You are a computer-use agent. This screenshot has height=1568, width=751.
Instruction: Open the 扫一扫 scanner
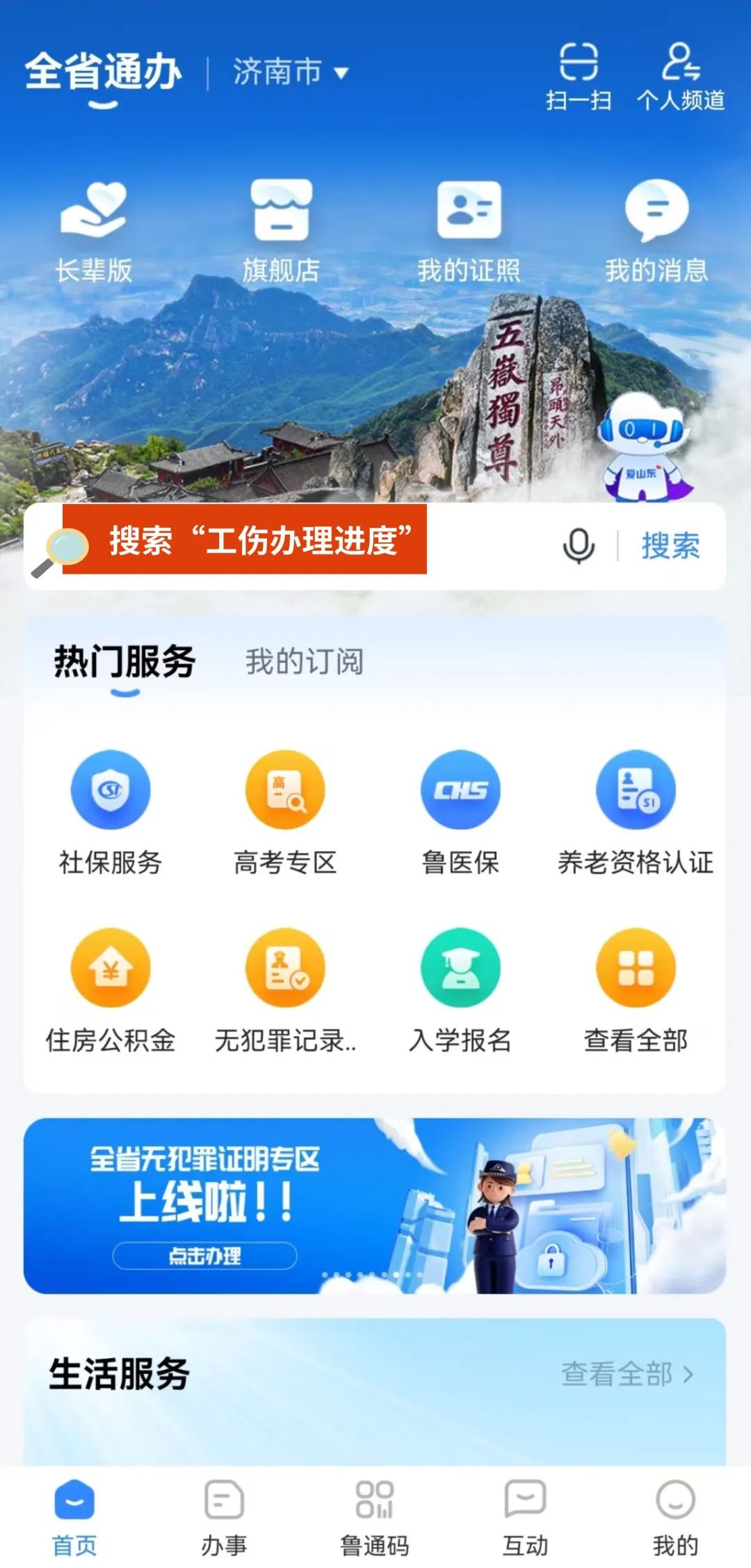[579, 75]
